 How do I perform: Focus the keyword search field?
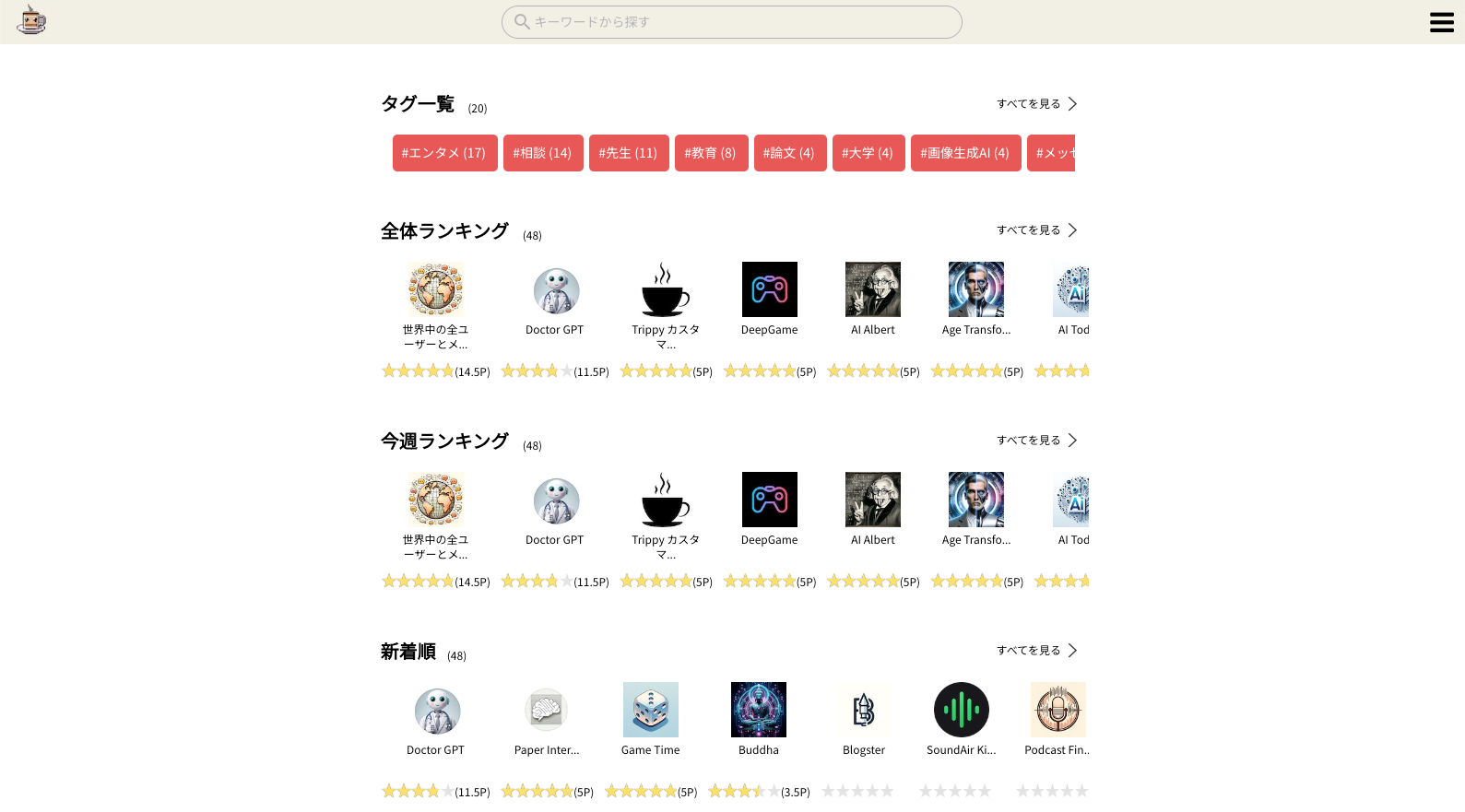click(731, 22)
